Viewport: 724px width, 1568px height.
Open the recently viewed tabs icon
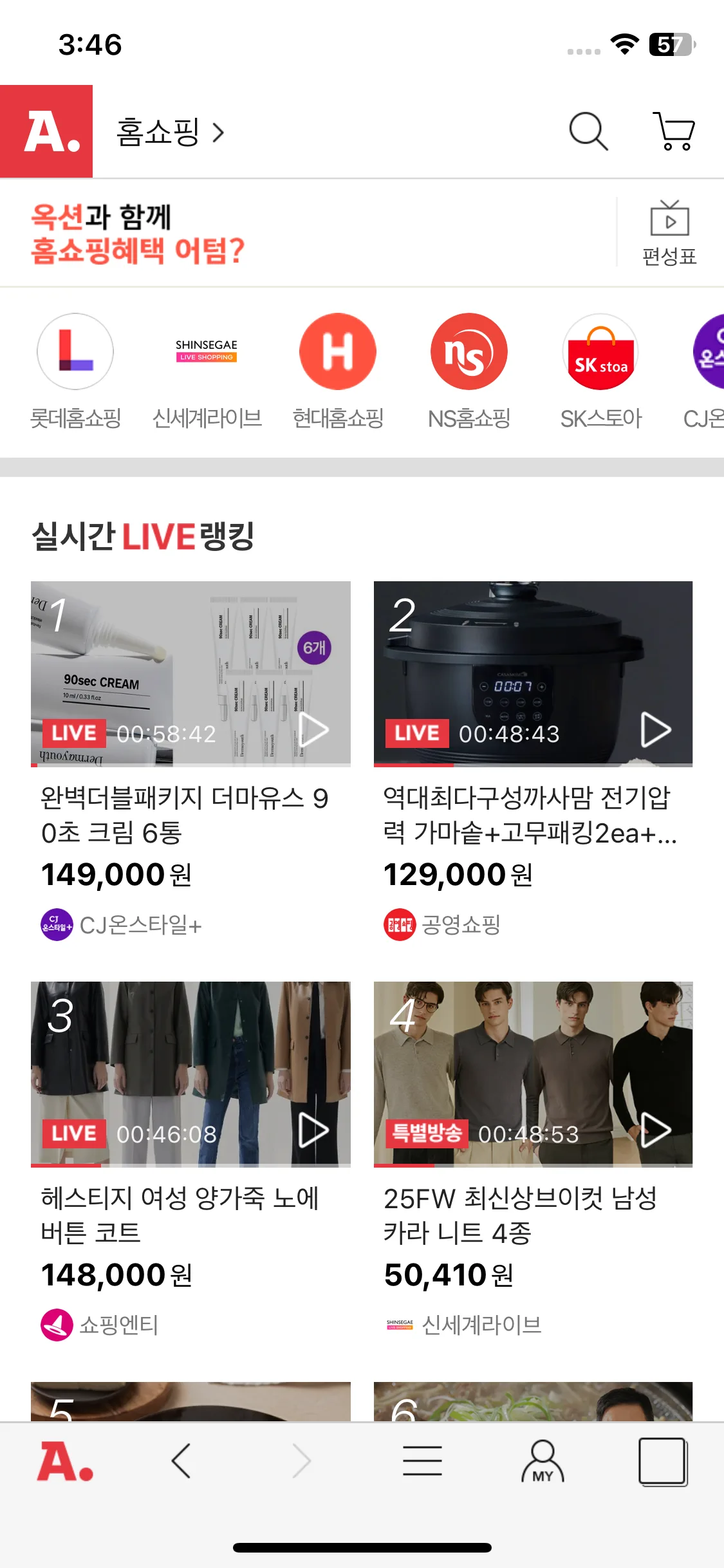pos(662,1461)
